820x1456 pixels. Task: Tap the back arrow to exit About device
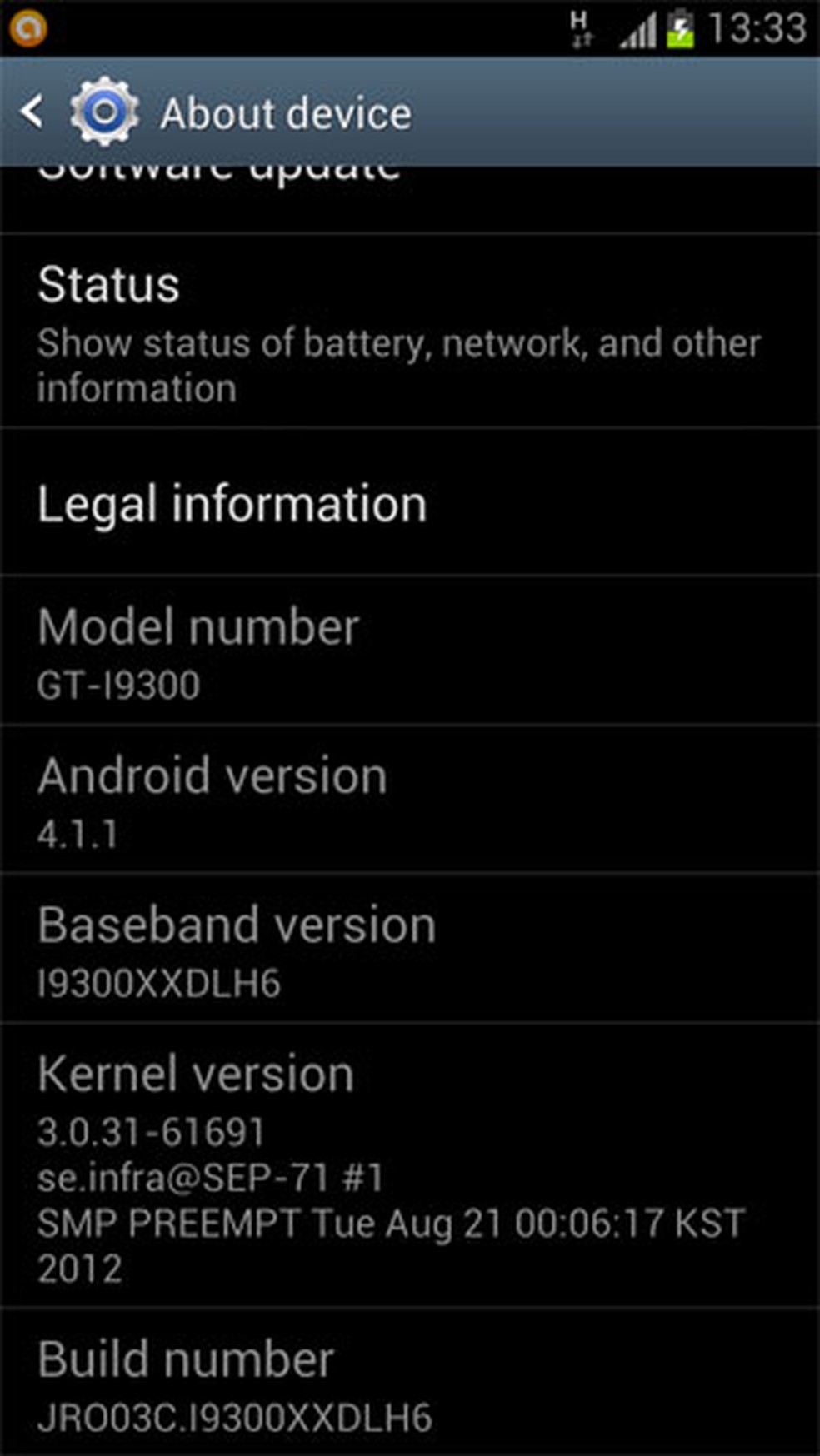coord(33,112)
